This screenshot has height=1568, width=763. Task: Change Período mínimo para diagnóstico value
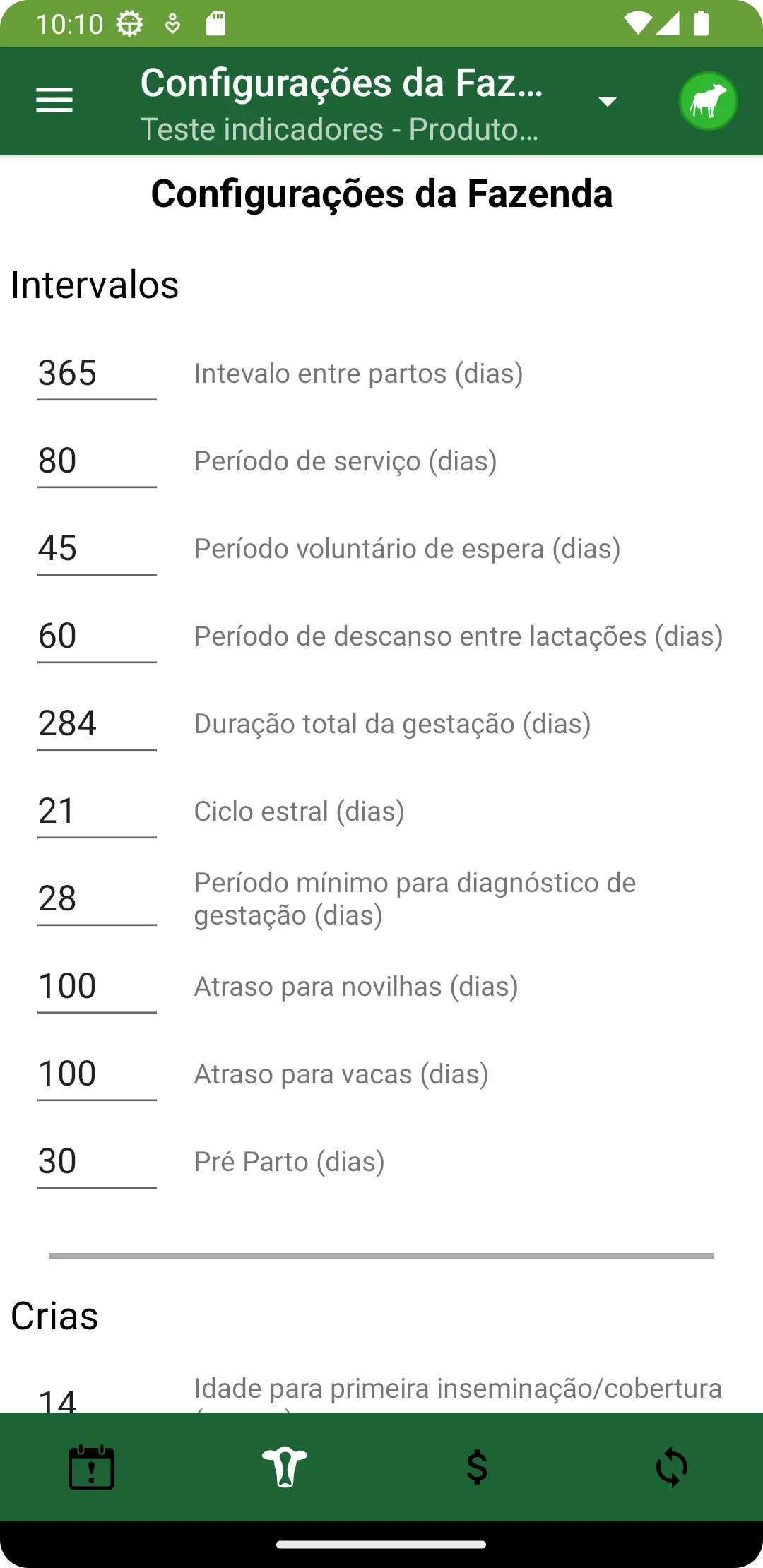coord(97,899)
